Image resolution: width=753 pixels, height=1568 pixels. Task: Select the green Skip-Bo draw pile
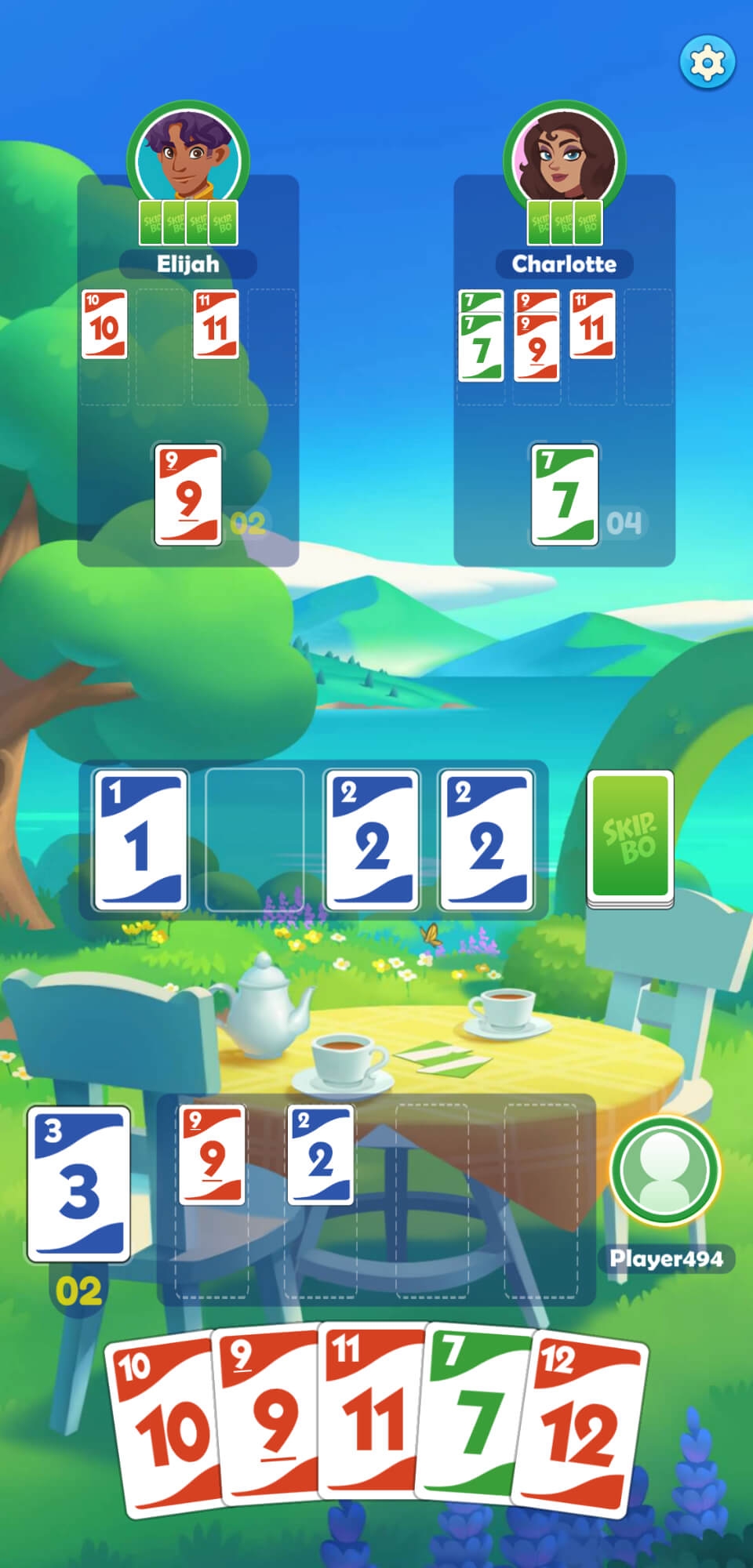tap(632, 837)
